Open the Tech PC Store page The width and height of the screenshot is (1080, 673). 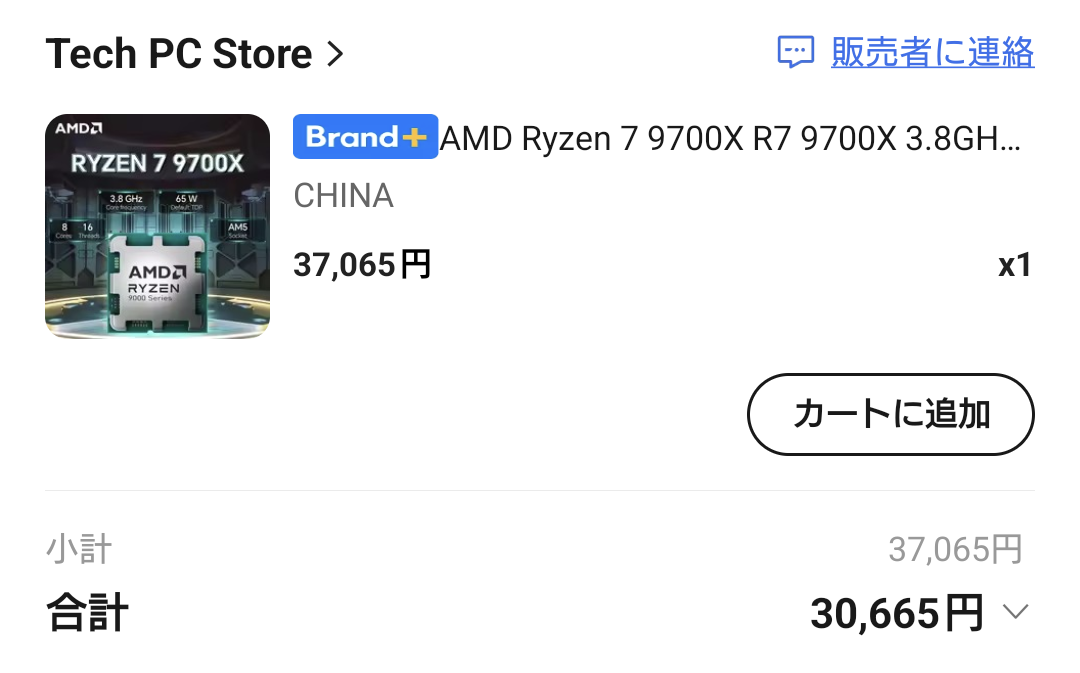pos(194,54)
